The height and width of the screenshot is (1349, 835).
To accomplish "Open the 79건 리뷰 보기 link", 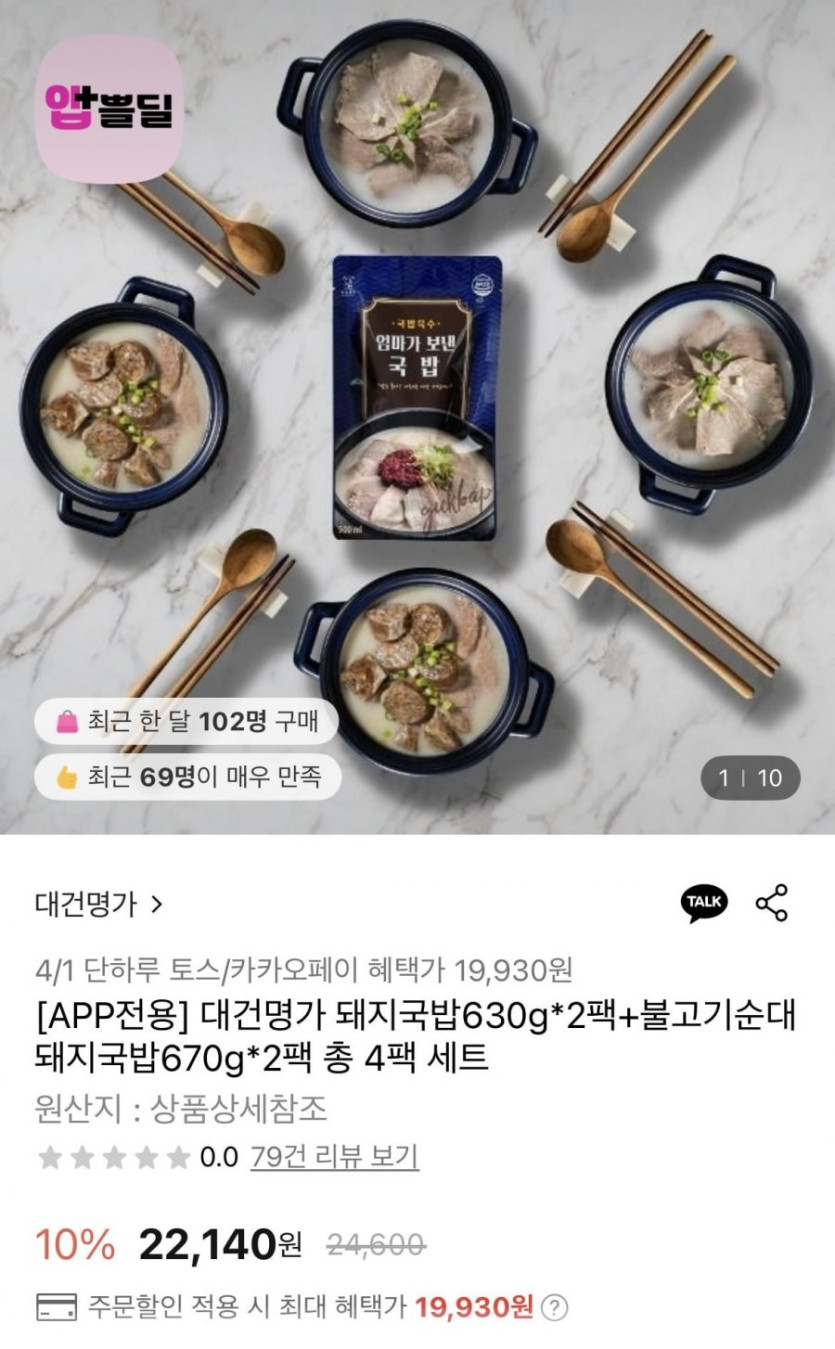I will [334, 1157].
